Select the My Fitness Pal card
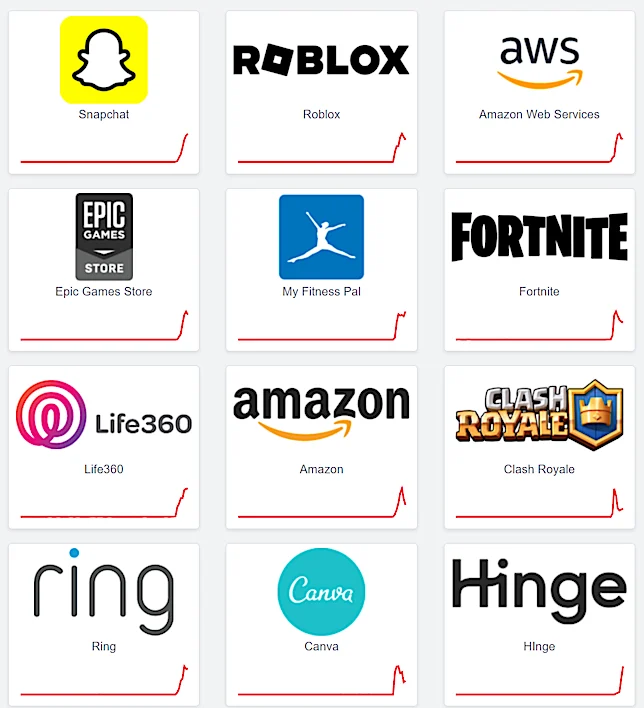This screenshot has height=708, width=644. (x=321, y=268)
